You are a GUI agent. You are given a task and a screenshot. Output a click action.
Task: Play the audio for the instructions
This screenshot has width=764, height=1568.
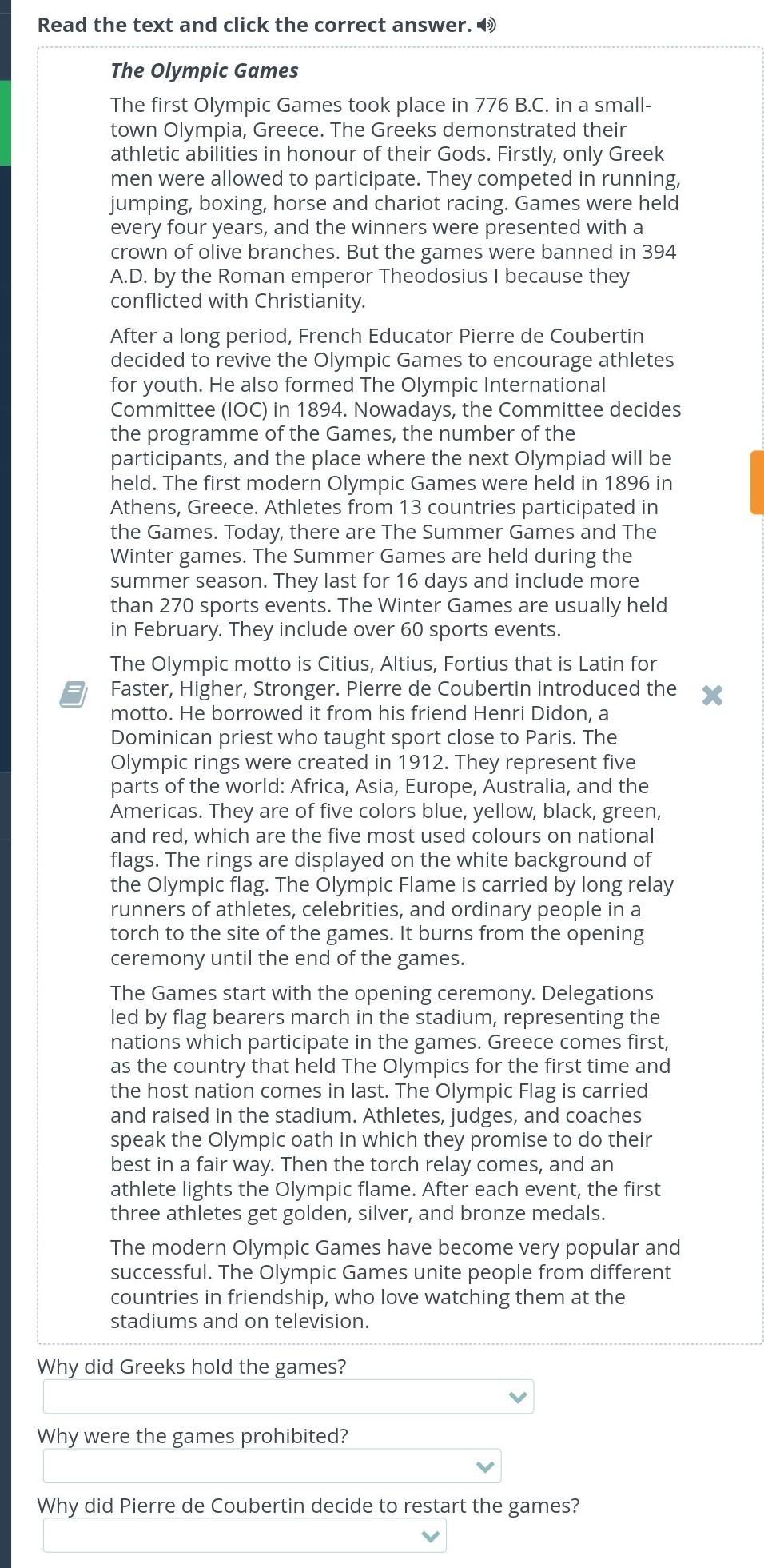click(x=486, y=26)
